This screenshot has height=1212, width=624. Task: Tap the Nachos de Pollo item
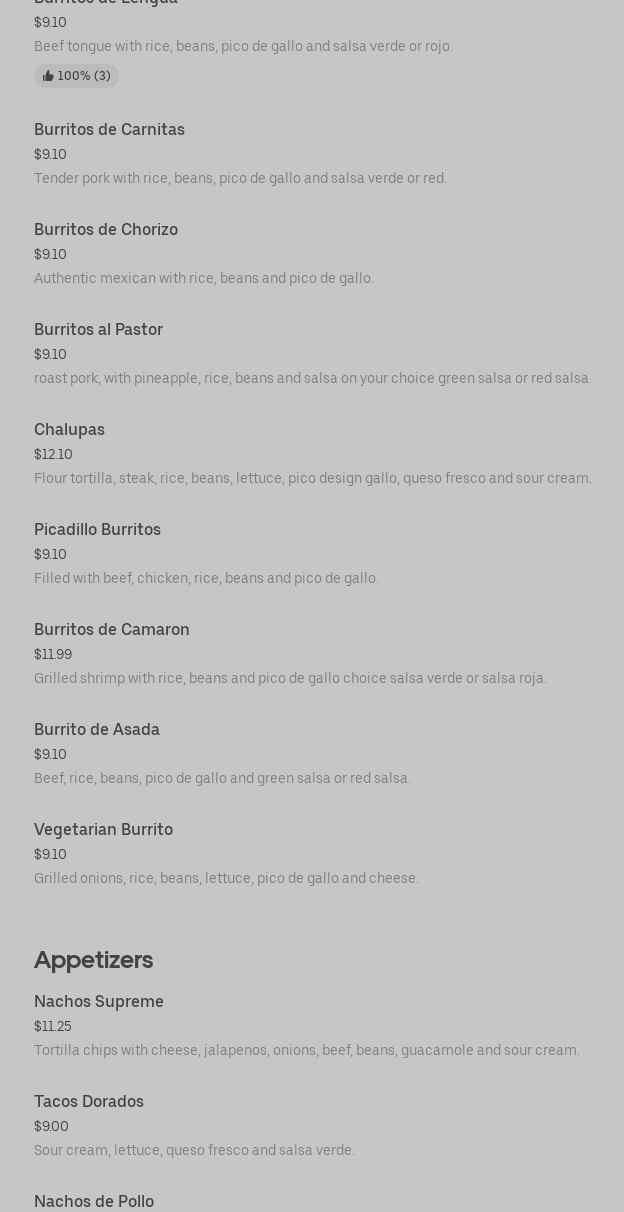[94, 1201]
